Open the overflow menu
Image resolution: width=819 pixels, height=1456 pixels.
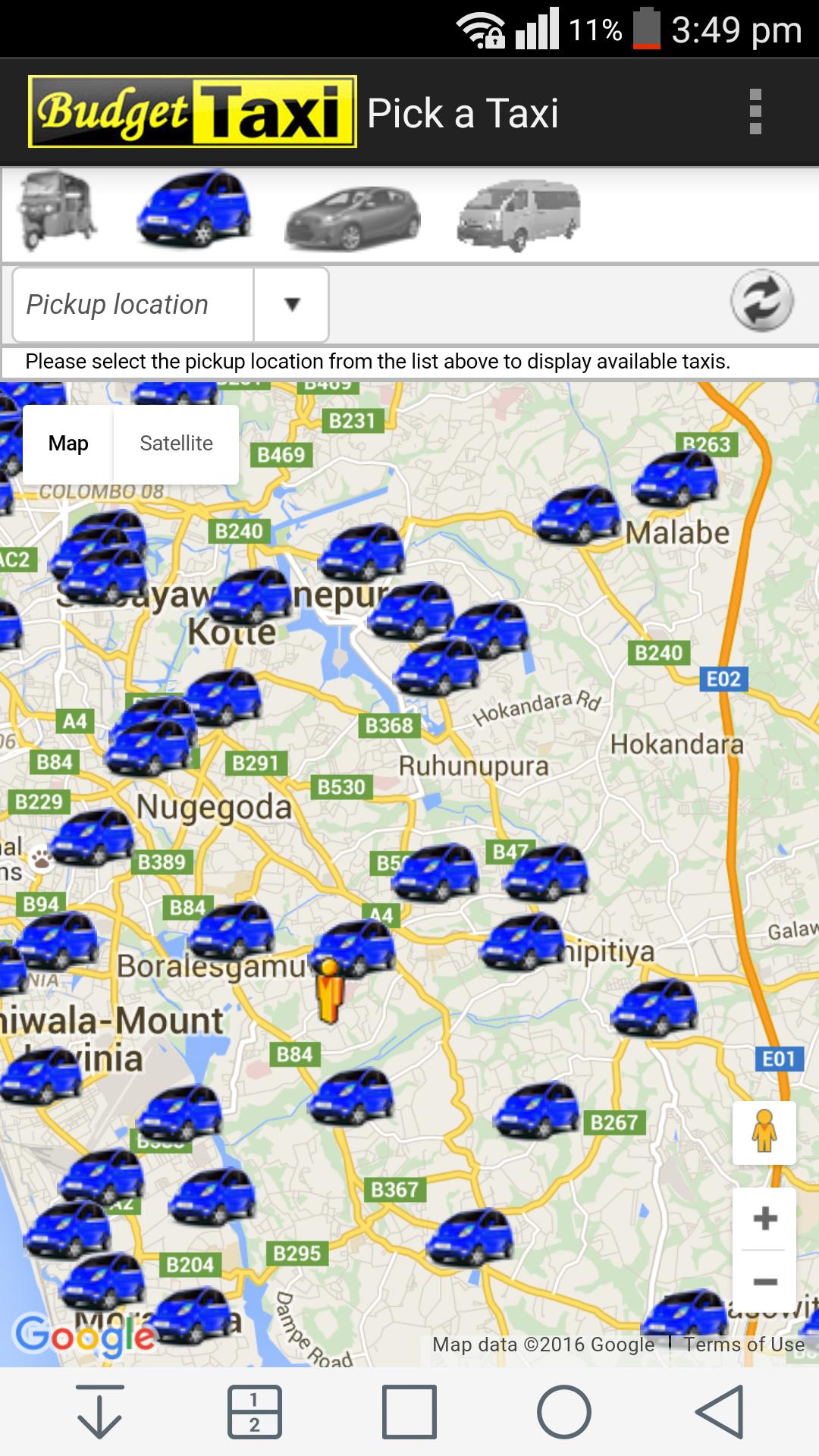[755, 112]
